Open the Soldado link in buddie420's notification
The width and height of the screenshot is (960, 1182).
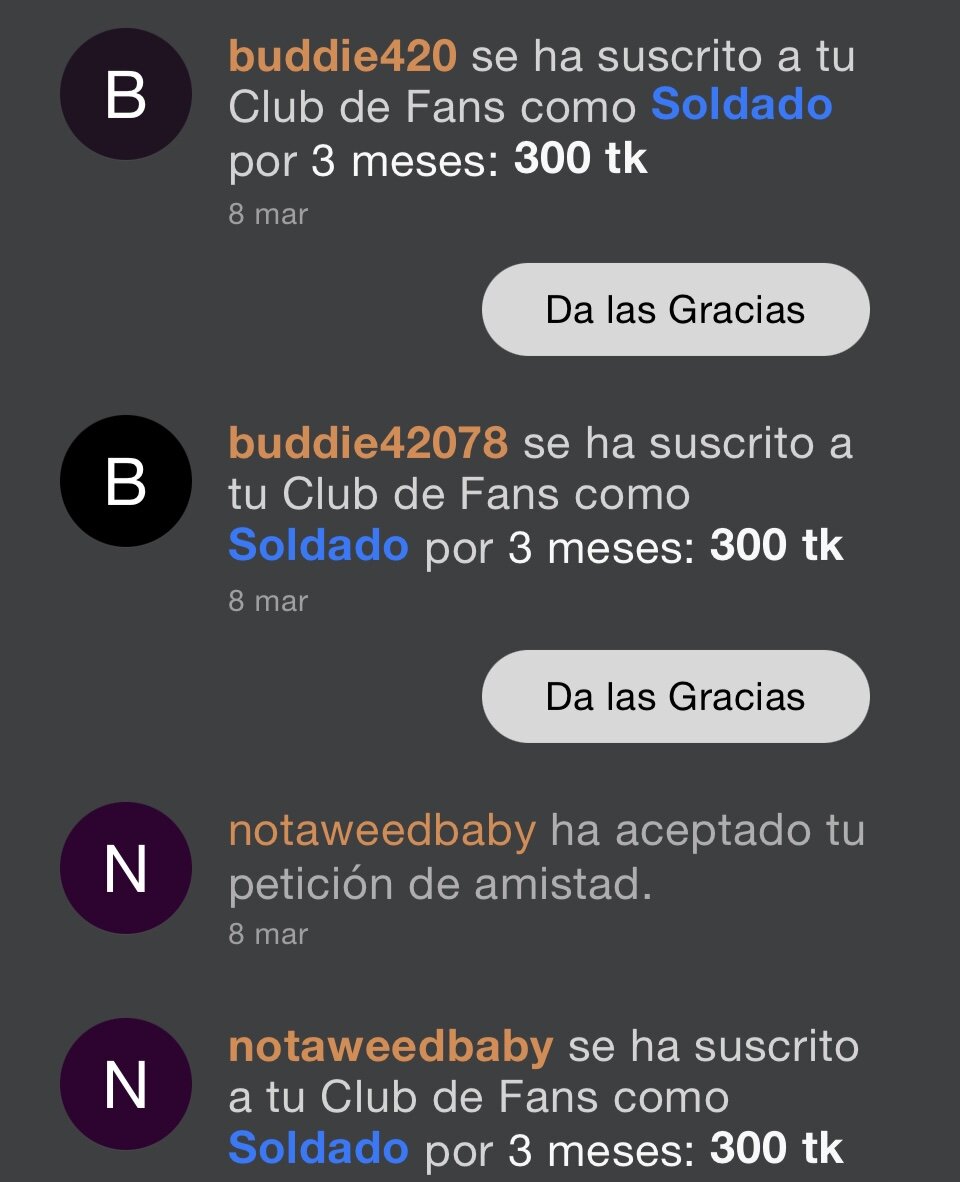pos(741,105)
